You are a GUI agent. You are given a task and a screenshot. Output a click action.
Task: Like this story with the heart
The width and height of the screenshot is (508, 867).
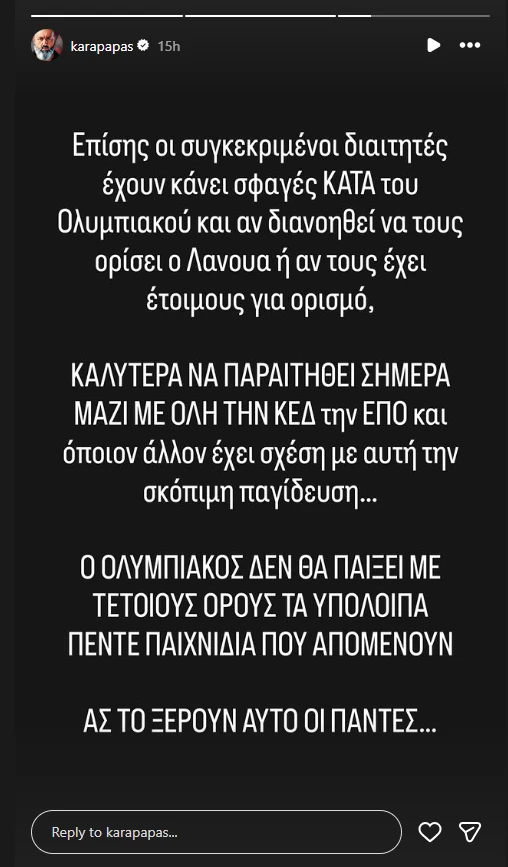(430, 832)
